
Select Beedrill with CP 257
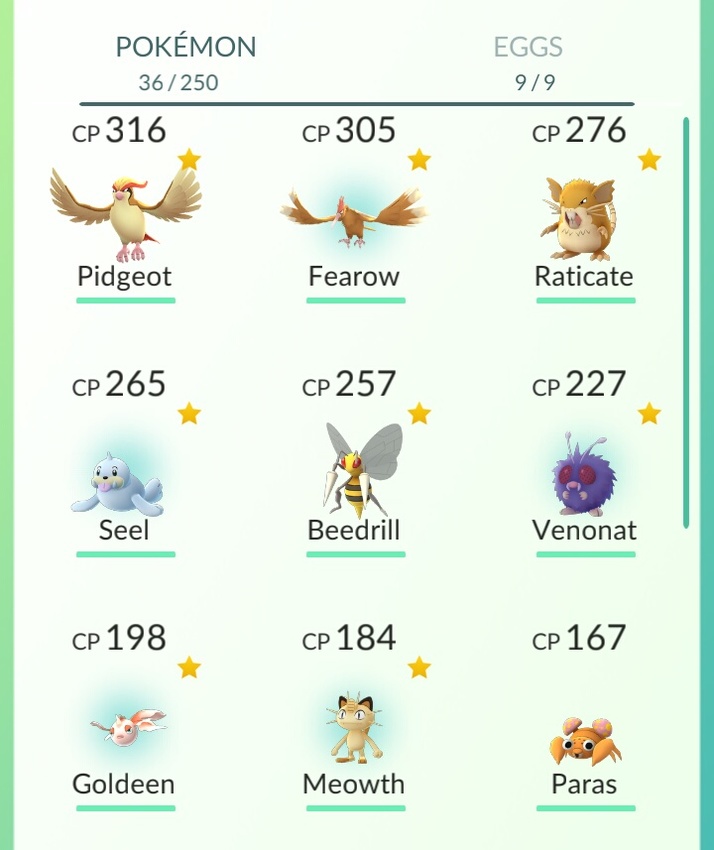pyautogui.click(x=355, y=470)
